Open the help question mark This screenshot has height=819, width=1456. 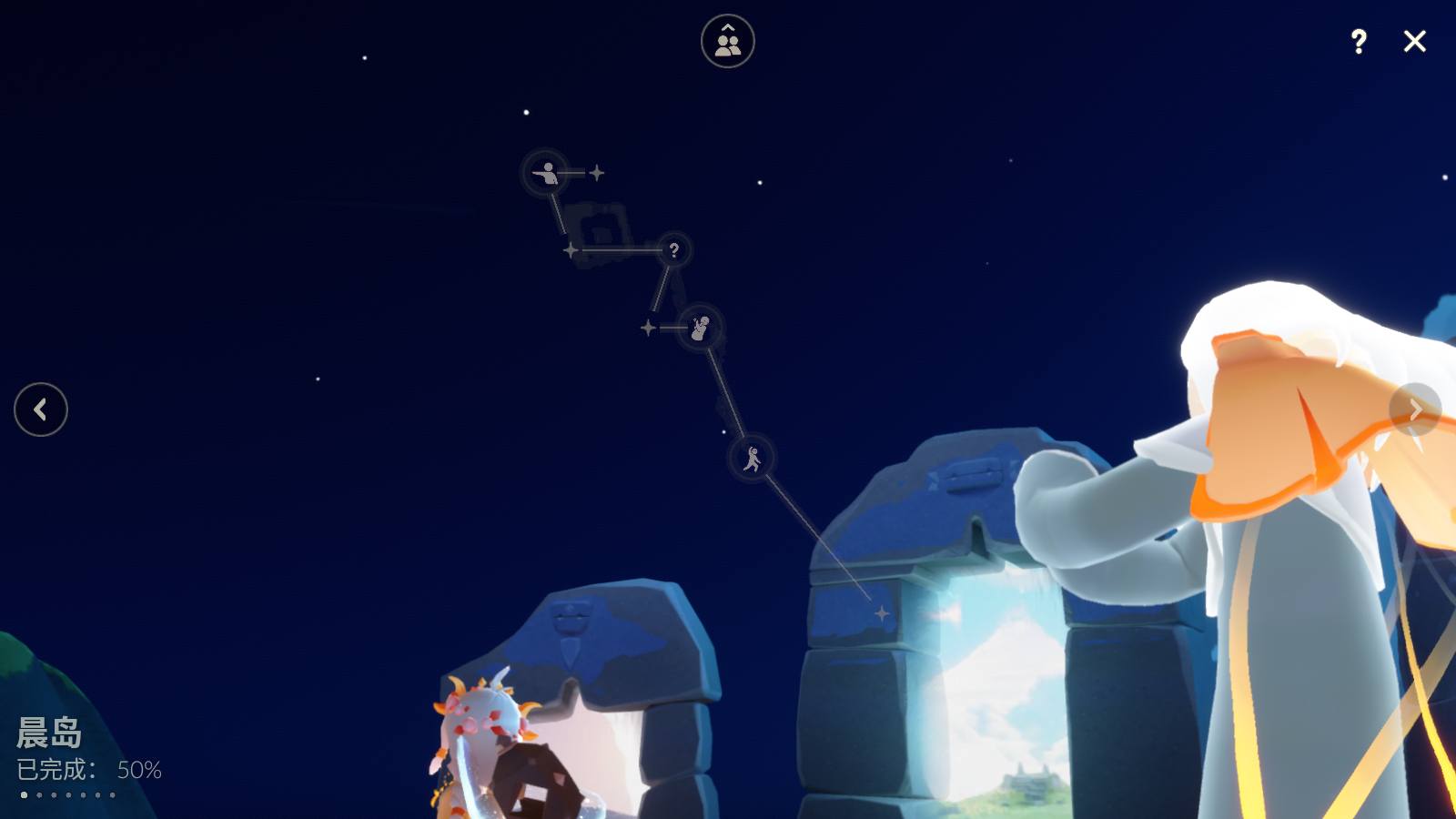1359,41
